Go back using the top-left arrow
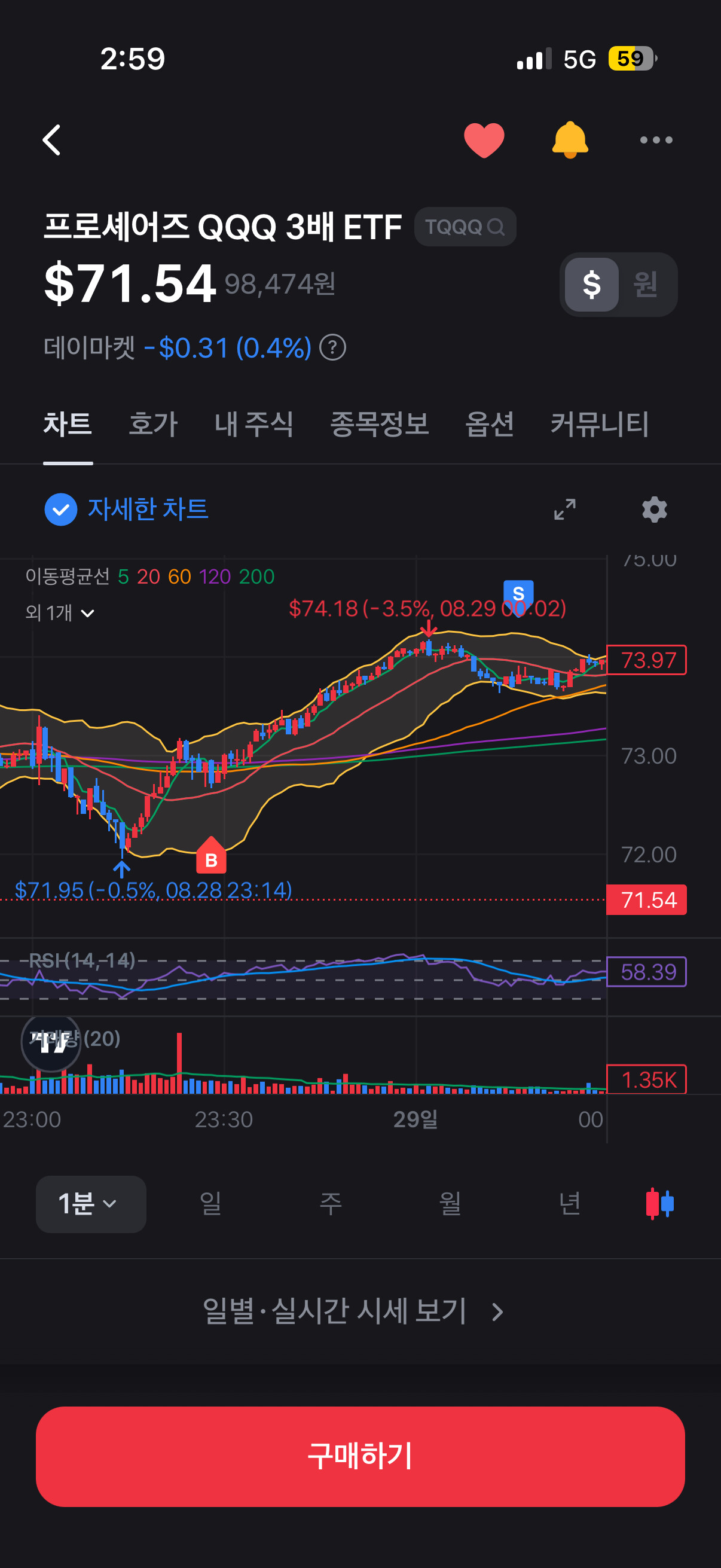The width and height of the screenshot is (721, 1568). (x=52, y=140)
